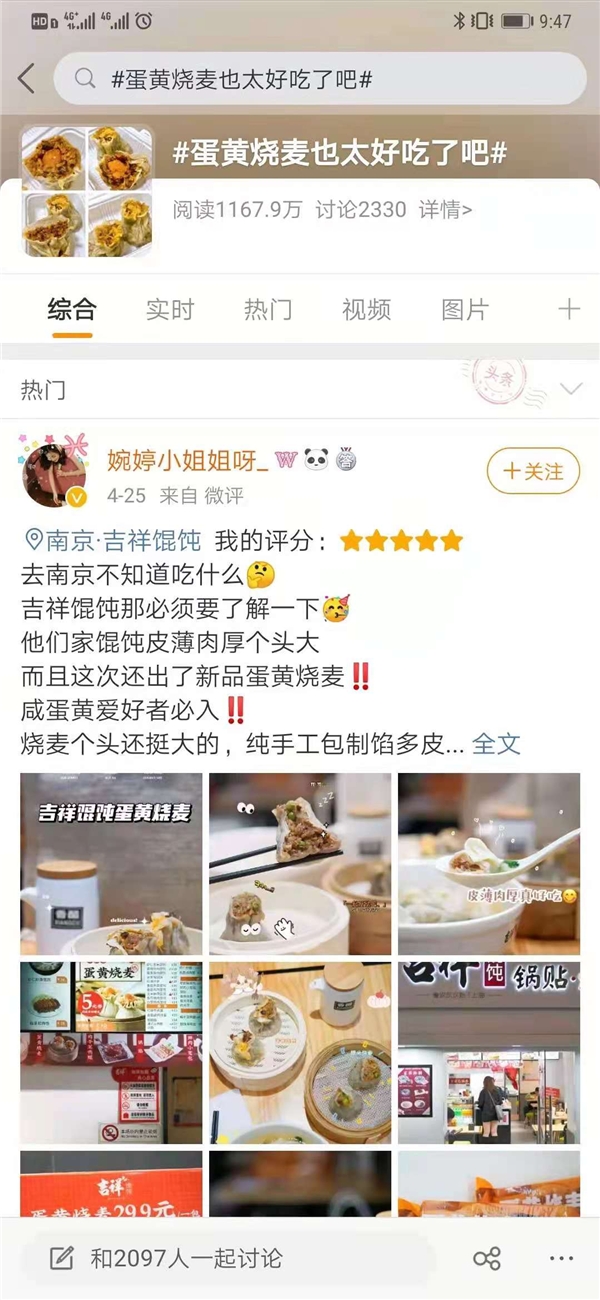Expand the post with 全文
The image size is (600, 1300).
[x=496, y=743]
